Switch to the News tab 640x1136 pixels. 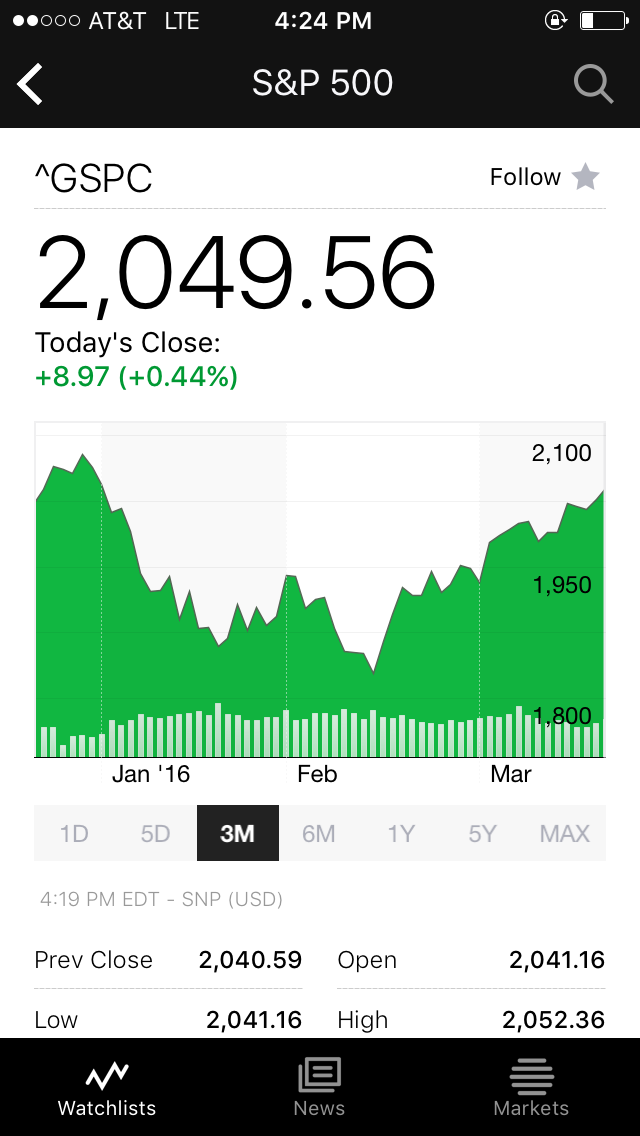tap(319, 1087)
